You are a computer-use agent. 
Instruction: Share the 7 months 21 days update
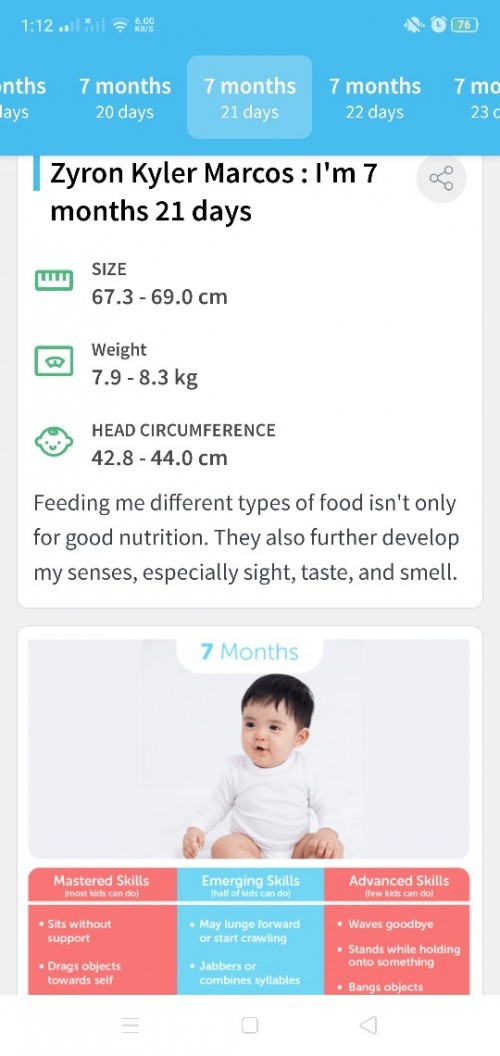[x=441, y=179]
